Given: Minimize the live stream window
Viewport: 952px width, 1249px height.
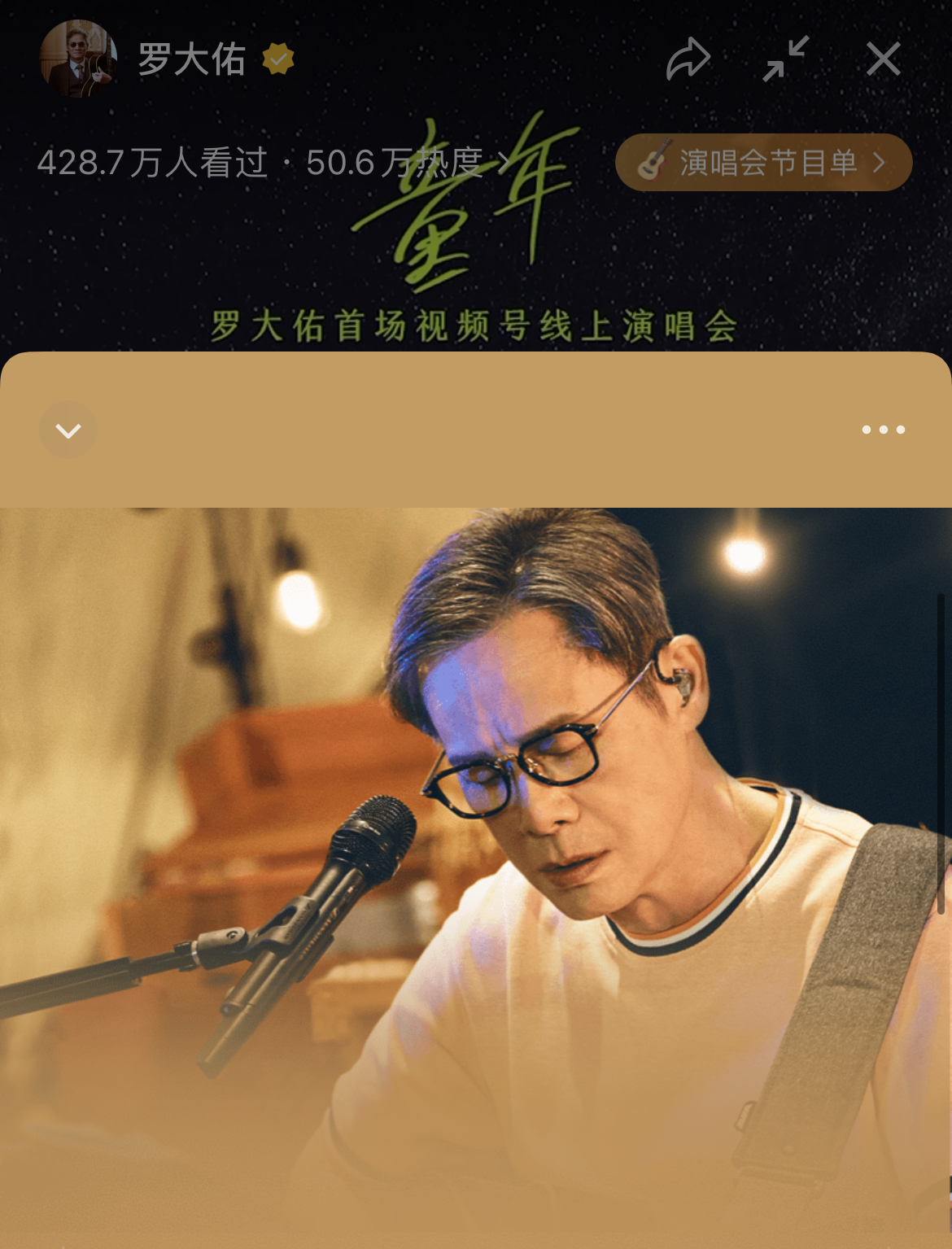Looking at the screenshot, I should [x=785, y=59].
